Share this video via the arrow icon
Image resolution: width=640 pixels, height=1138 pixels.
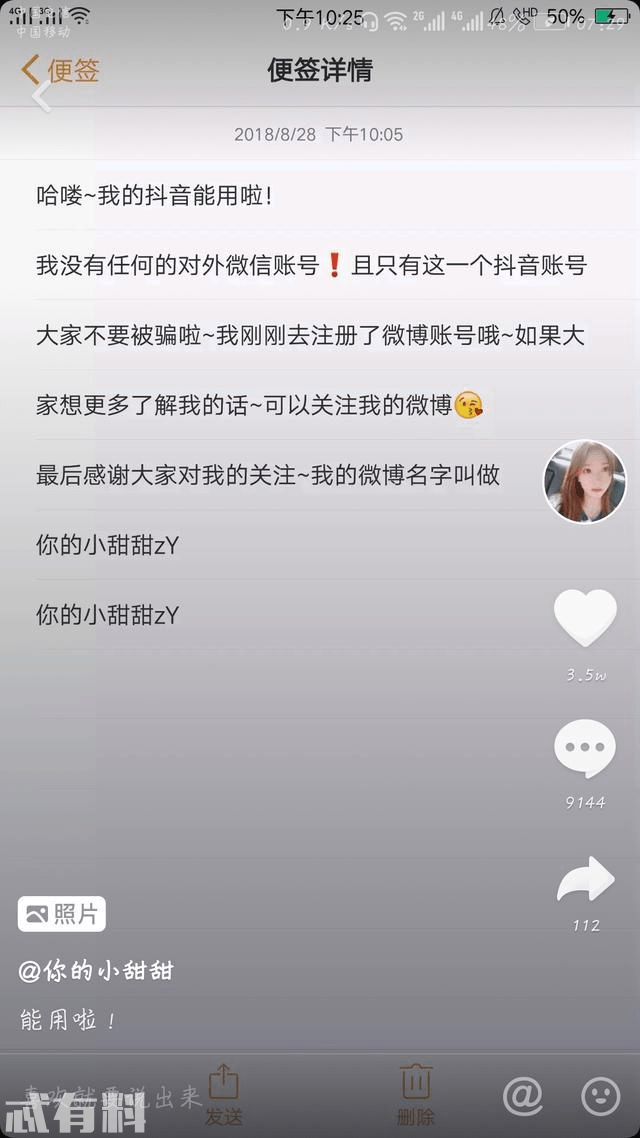(585, 881)
